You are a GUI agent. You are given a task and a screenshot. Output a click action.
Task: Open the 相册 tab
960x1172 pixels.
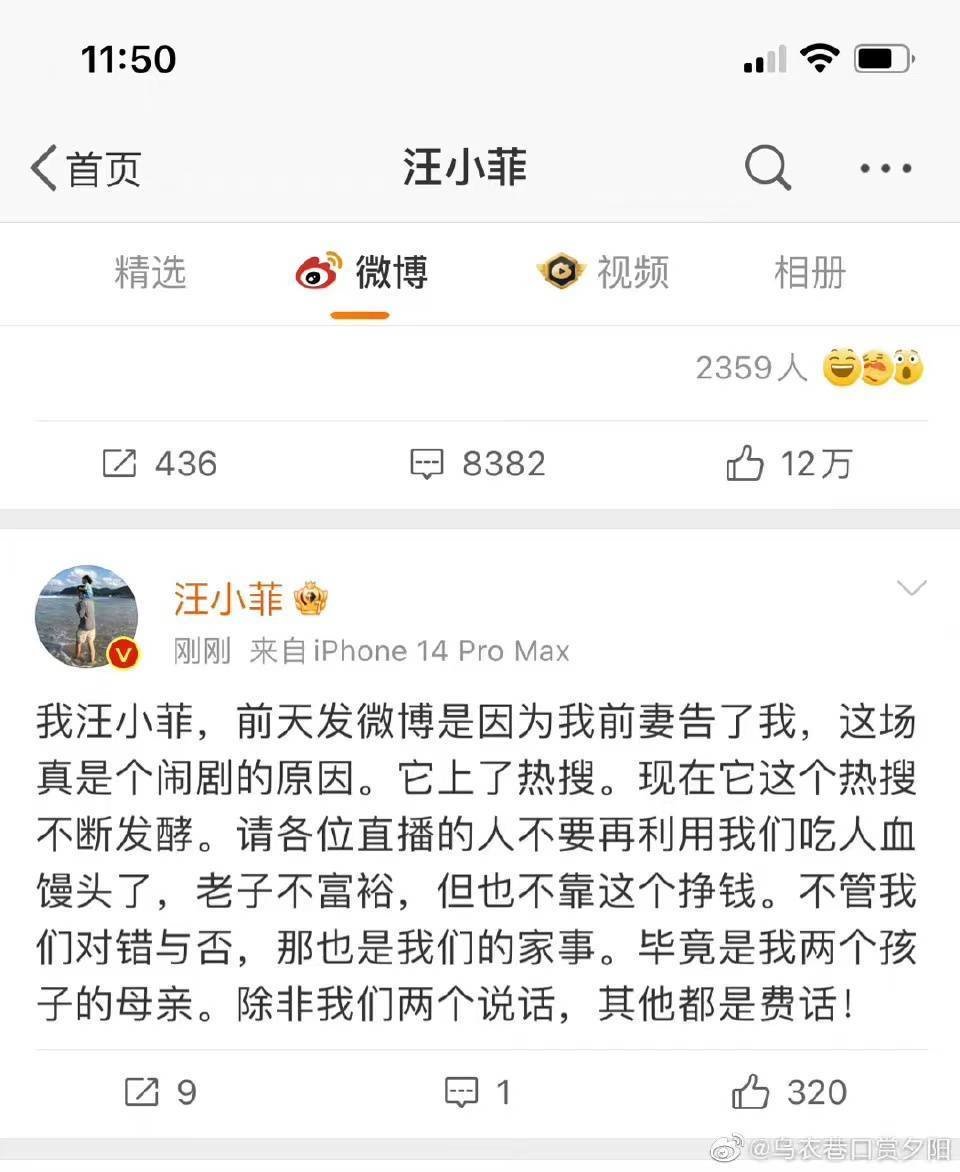[x=809, y=272]
